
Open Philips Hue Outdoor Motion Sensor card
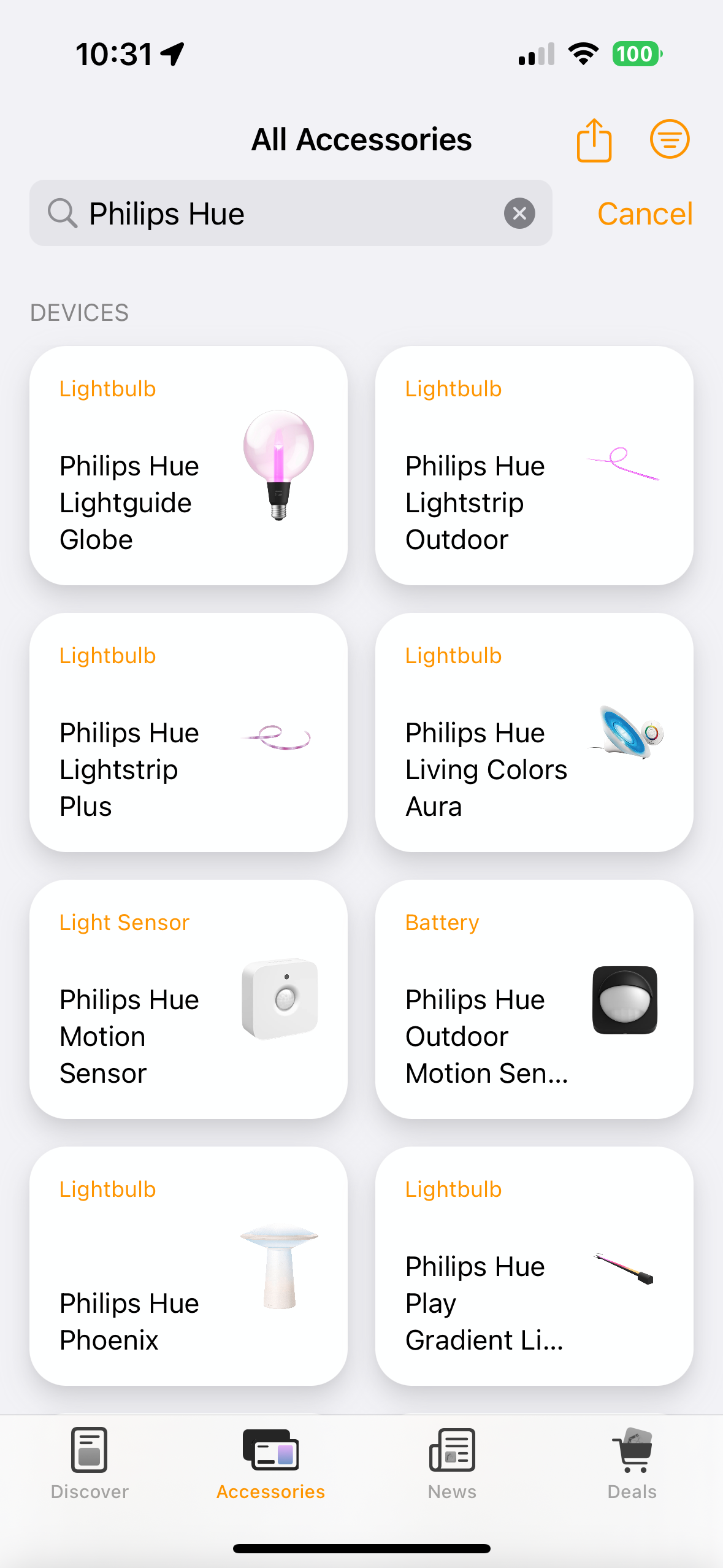534,999
